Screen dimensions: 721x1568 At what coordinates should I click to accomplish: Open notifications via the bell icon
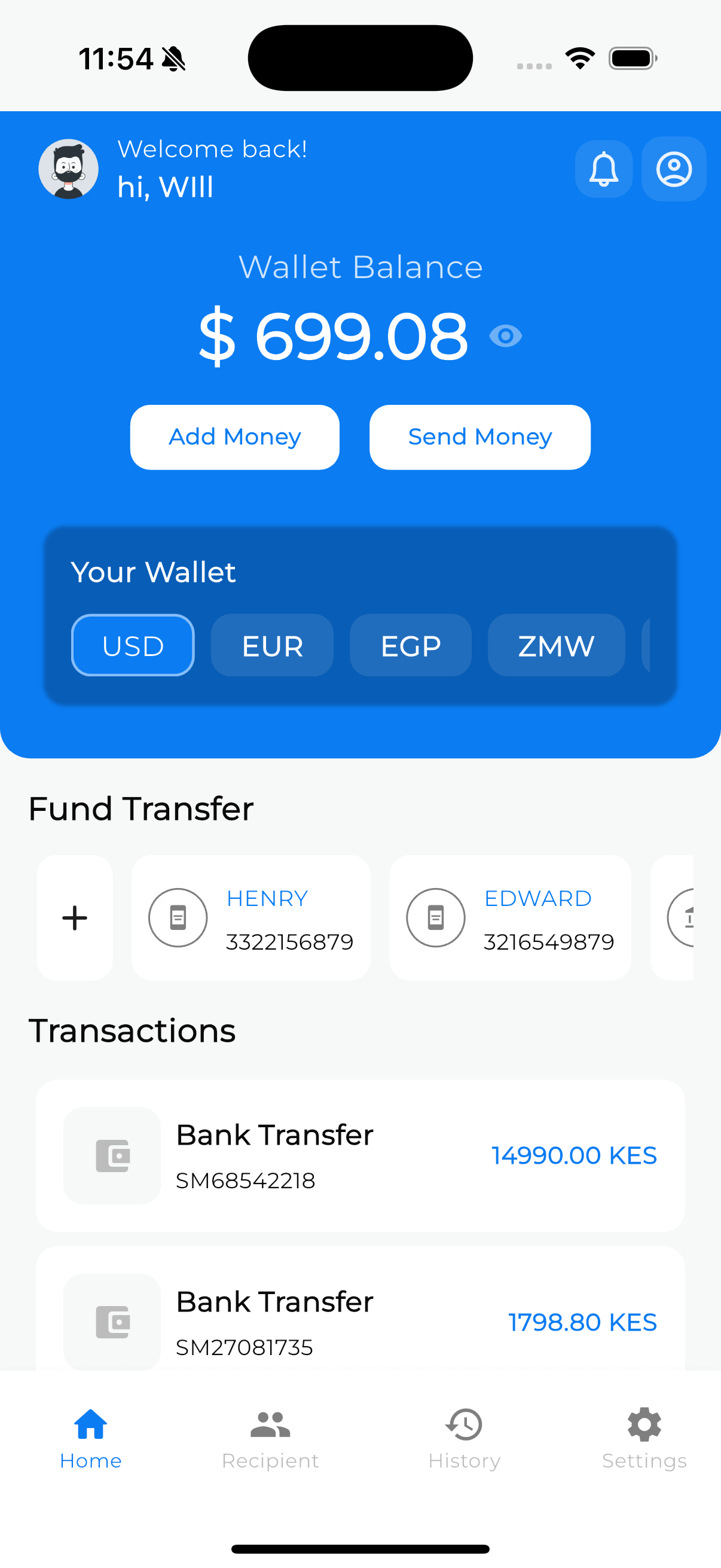pyautogui.click(x=603, y=169)
